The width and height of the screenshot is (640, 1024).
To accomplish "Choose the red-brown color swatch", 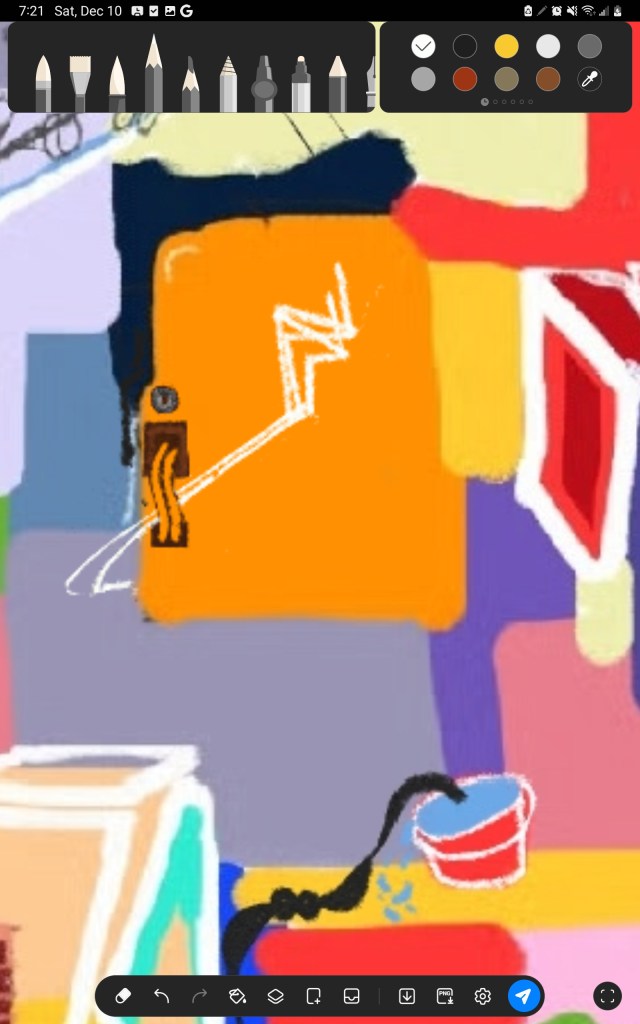I will click(465, 80).
